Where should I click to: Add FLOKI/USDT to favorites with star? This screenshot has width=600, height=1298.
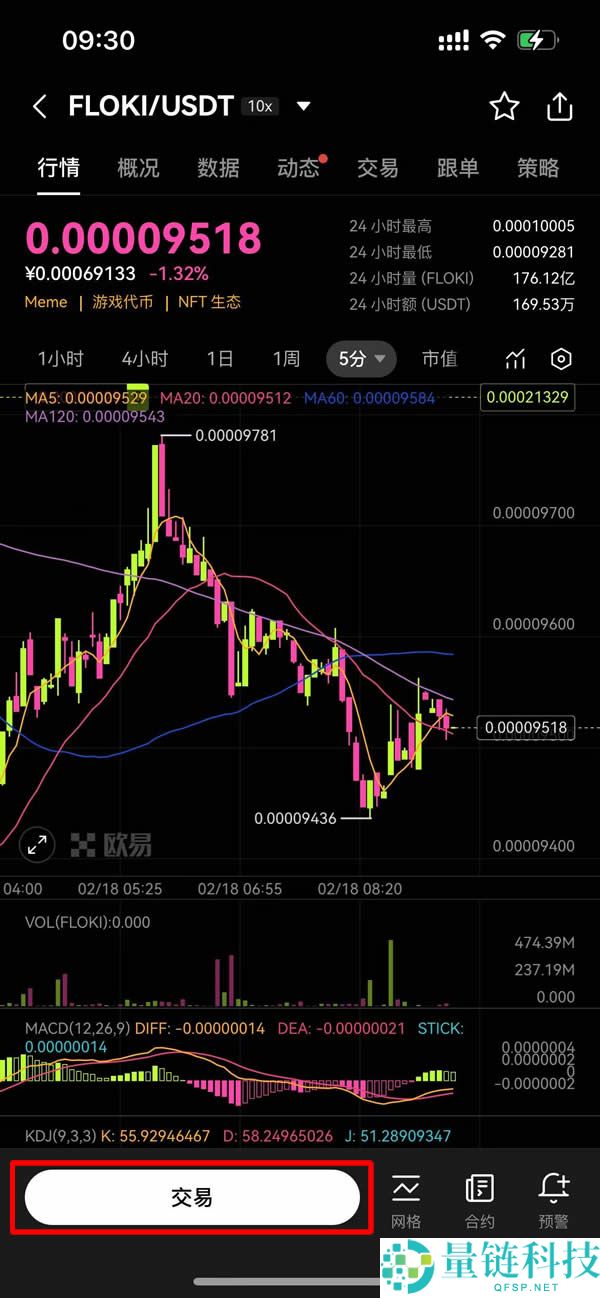click(504, 106)
